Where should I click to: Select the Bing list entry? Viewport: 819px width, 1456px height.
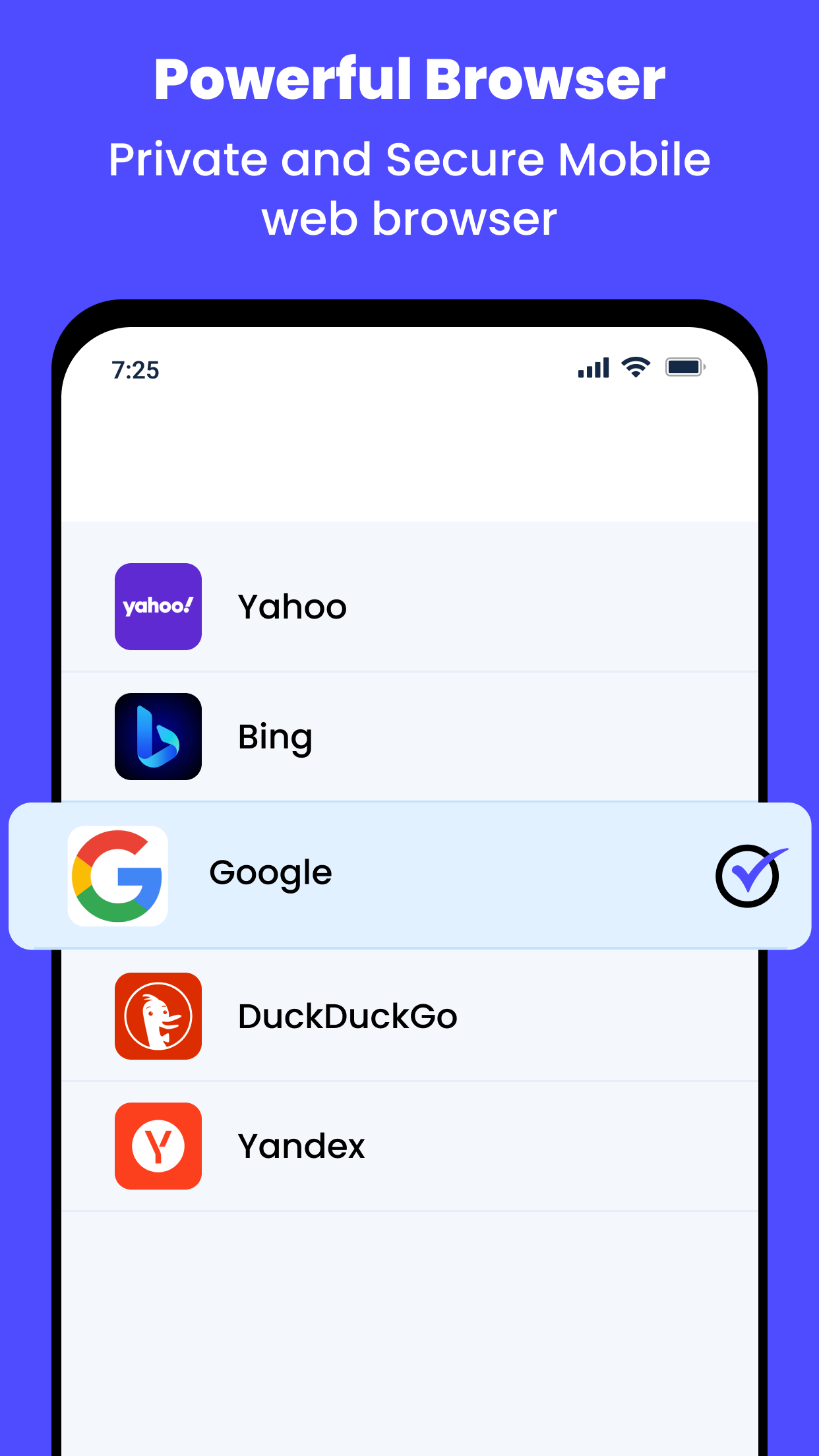(x=275, y=737)
